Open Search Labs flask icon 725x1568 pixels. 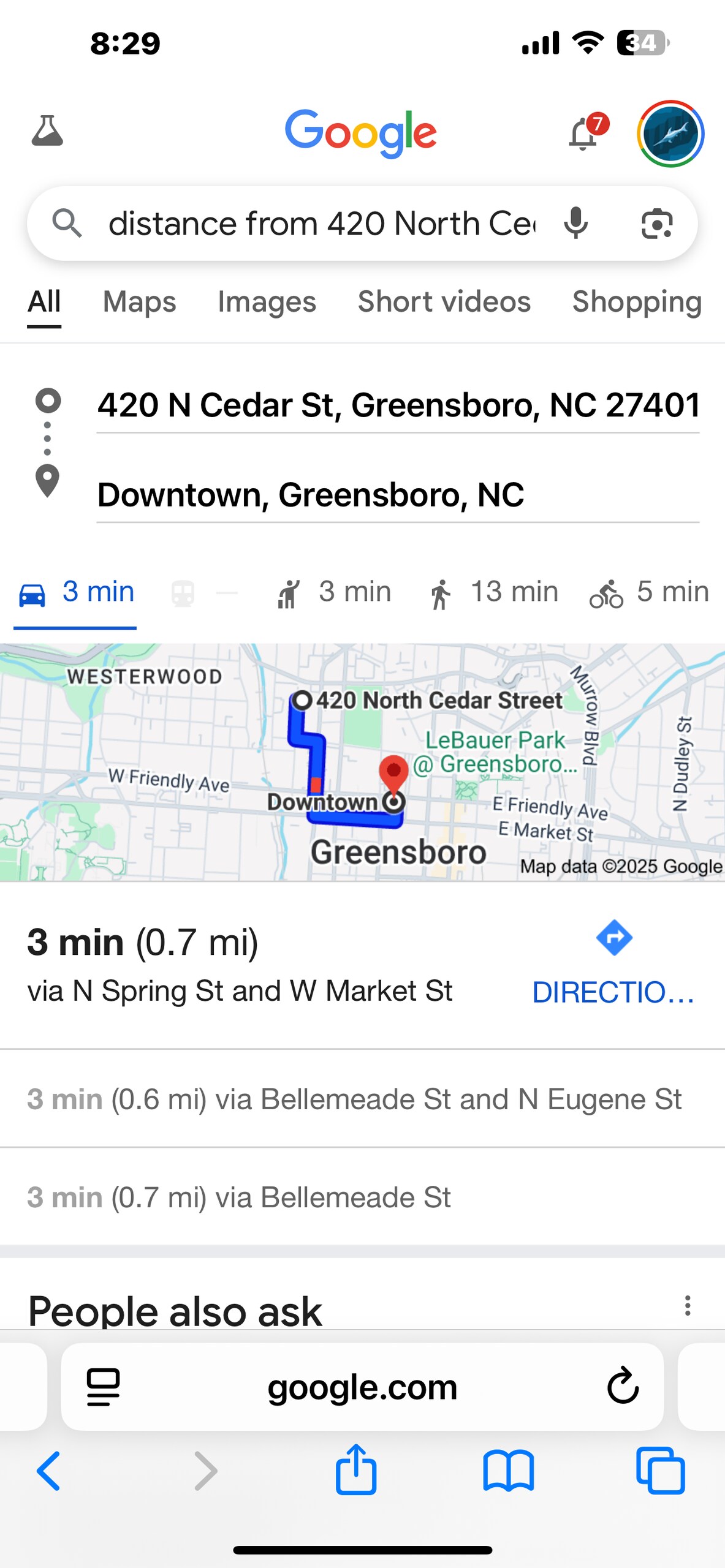[47, 131]
